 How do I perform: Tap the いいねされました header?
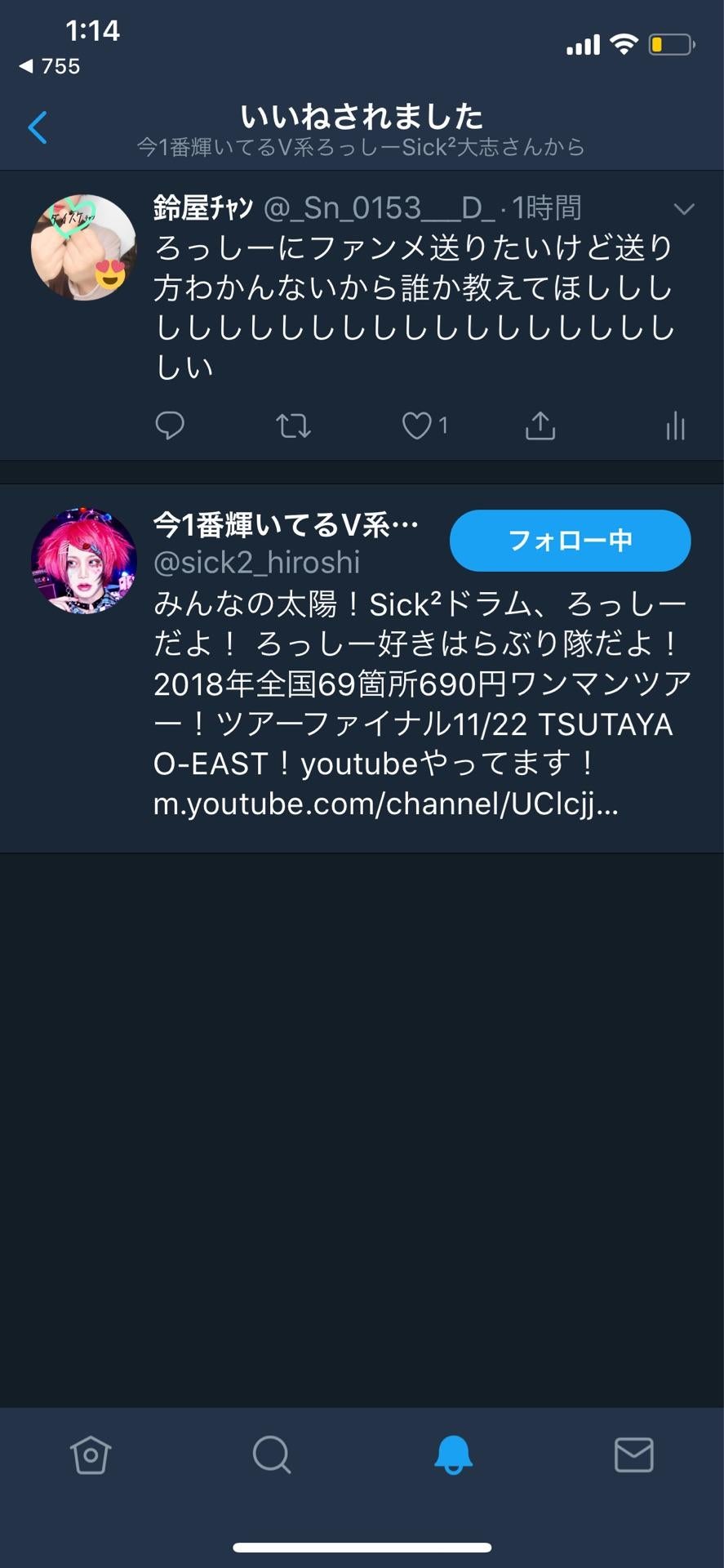pyautogui.click(x=362, y=117)
